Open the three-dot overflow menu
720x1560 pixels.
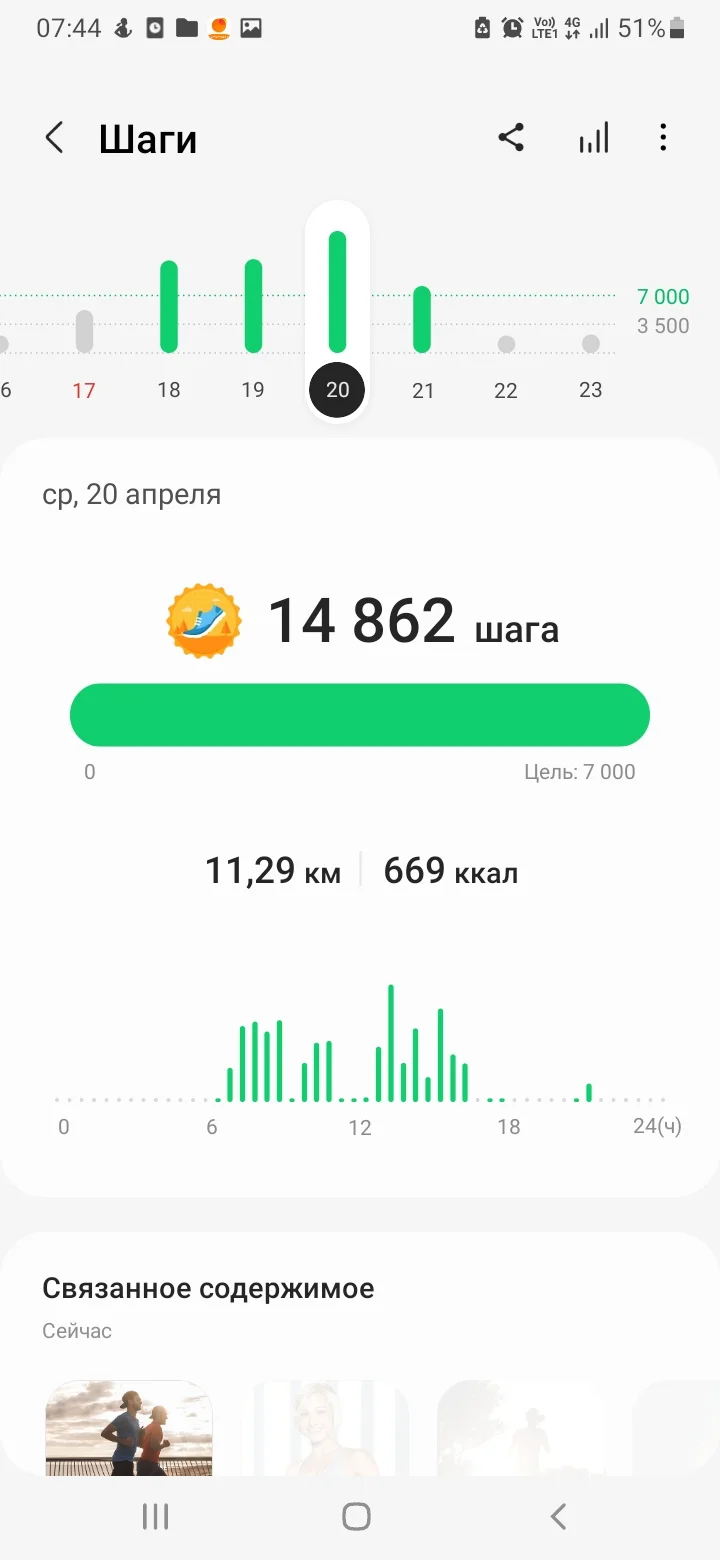(663, 138)
